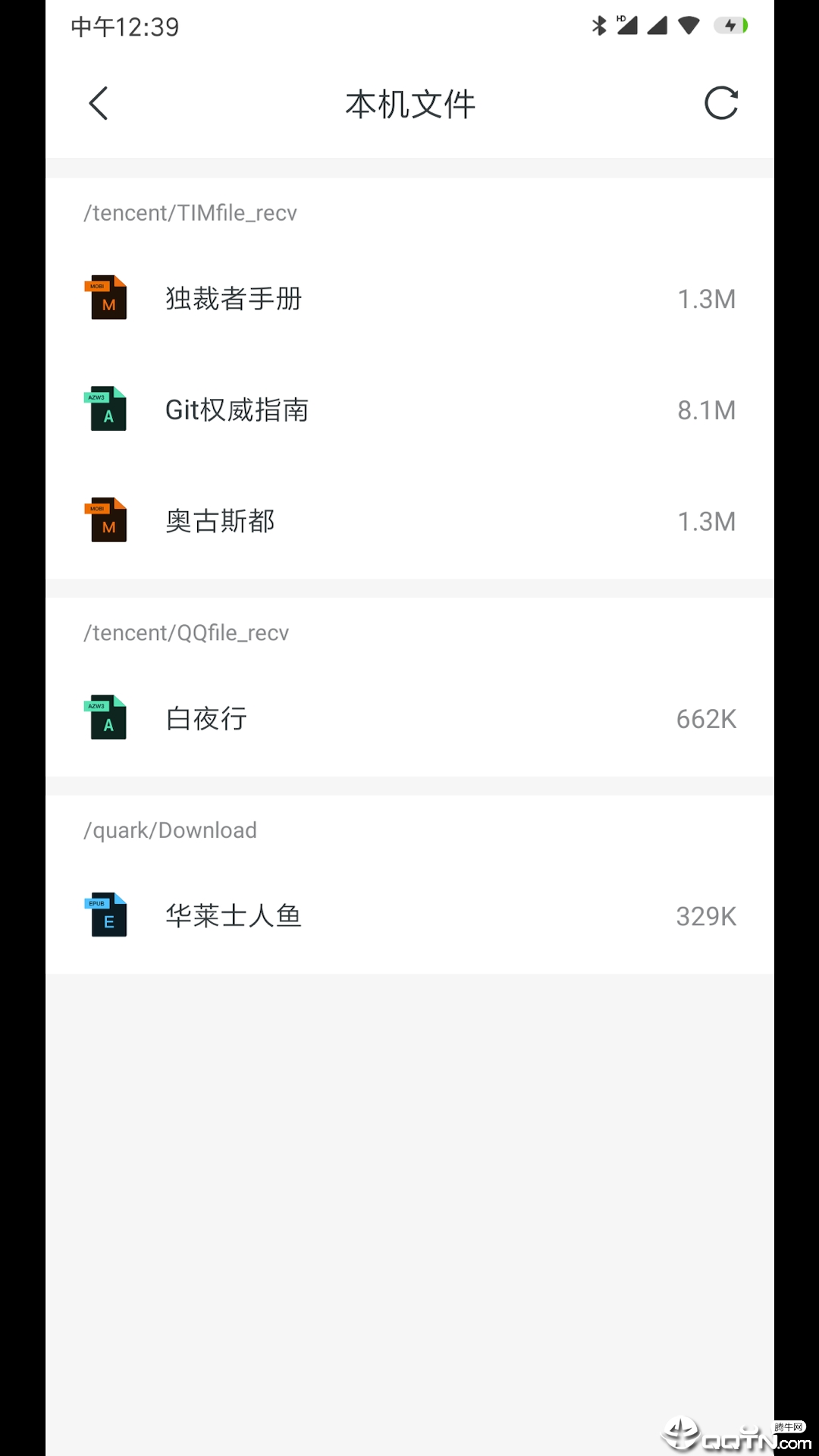
Task: Open Git权威指南 from TIMfile_recv
Action: click(237, 409)
